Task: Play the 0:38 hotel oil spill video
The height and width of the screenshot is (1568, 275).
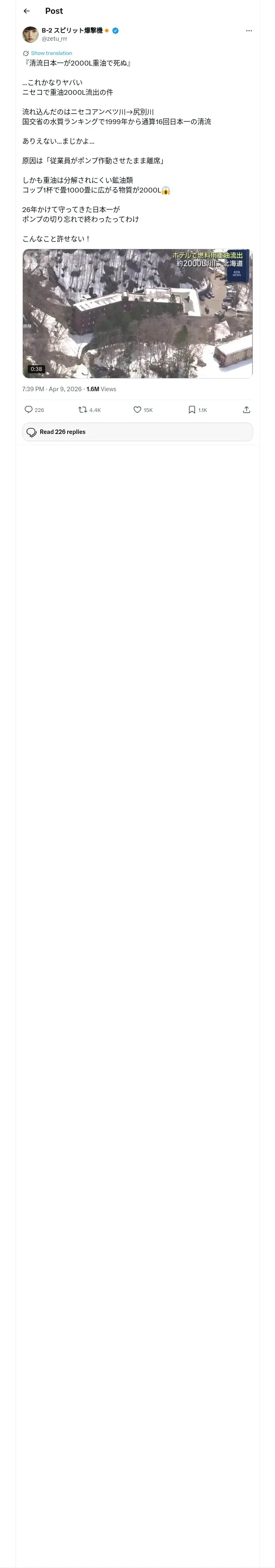Action: tap(137, 313)
